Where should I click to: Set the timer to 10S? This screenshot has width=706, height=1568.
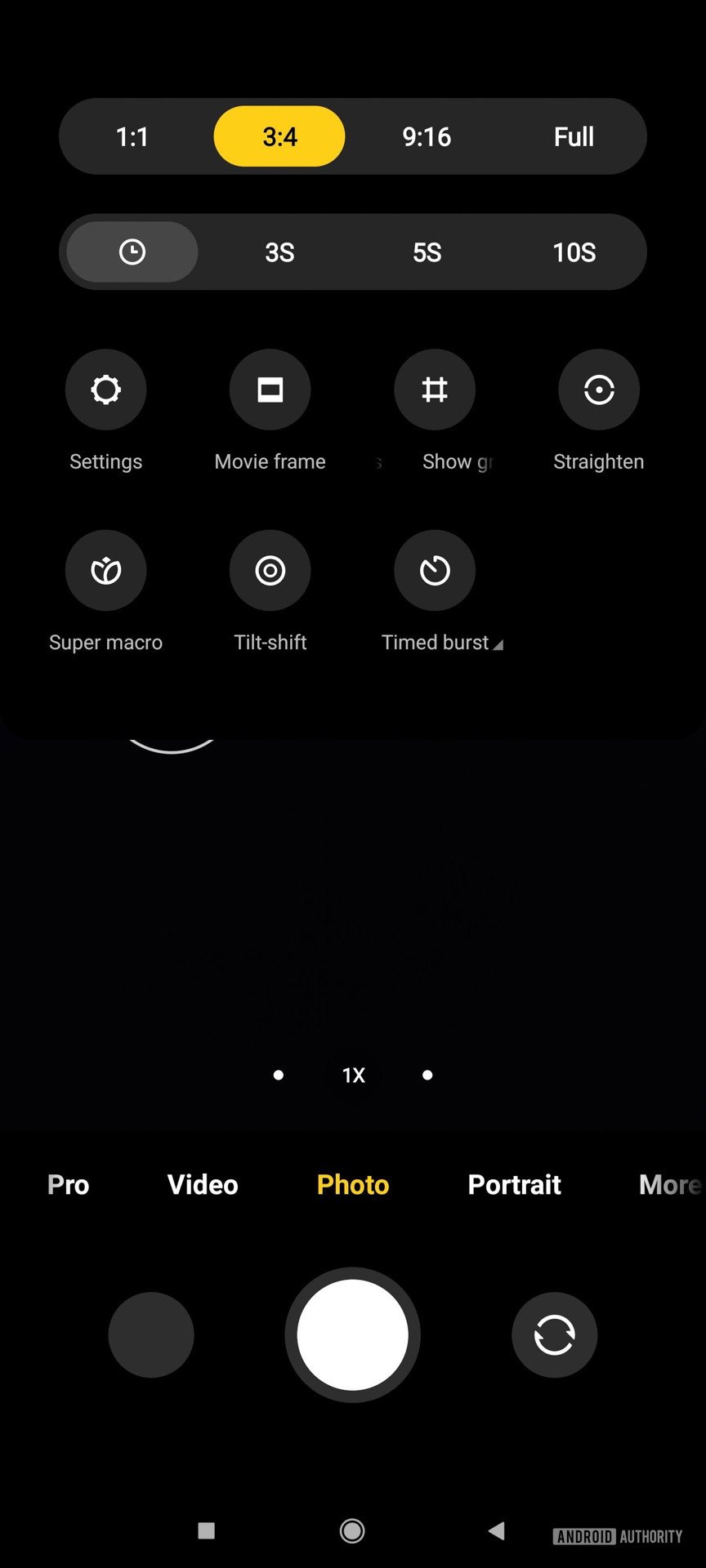[574, 252]
